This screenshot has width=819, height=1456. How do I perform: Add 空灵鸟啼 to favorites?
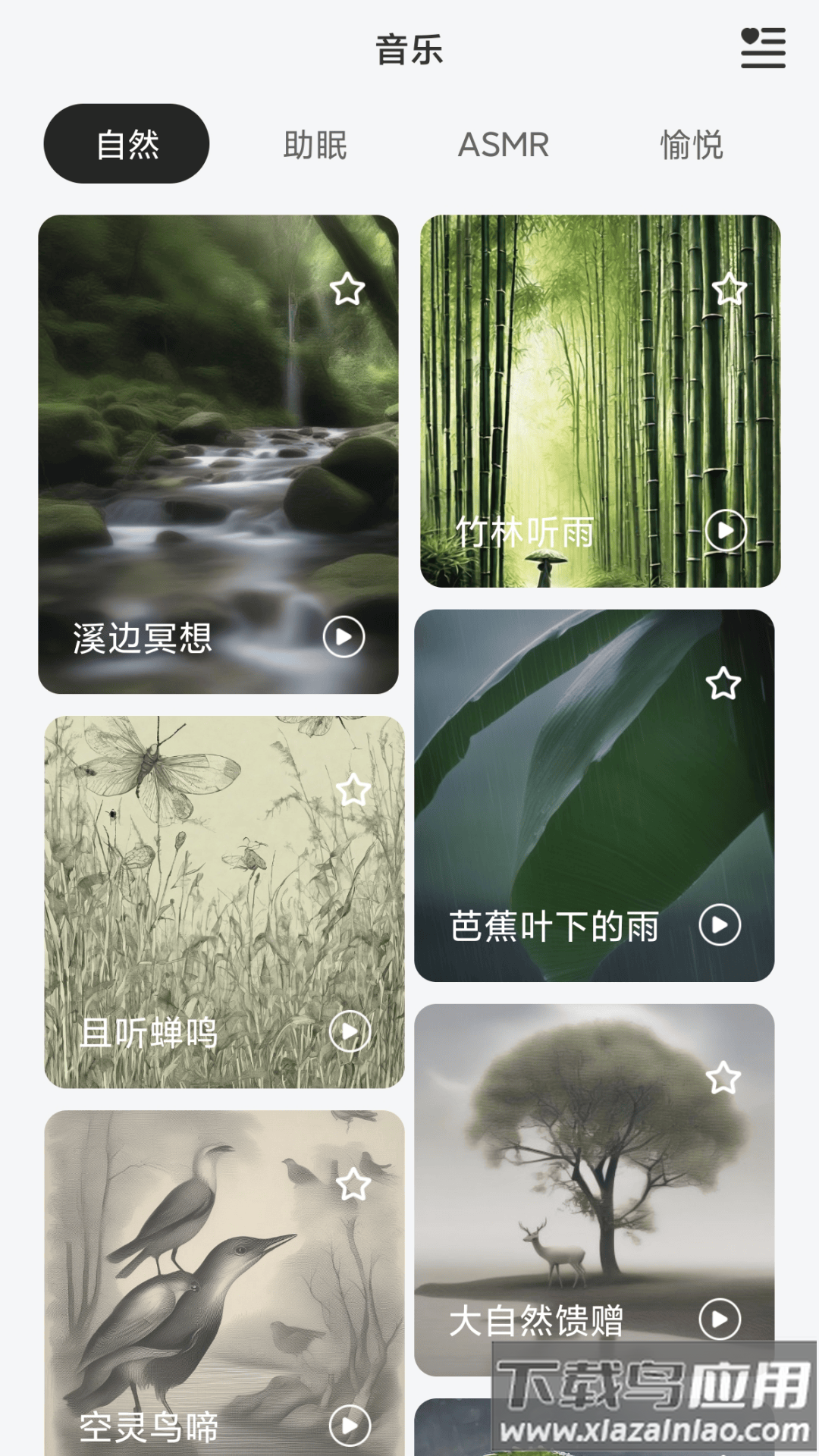(x=353, y=1185)
